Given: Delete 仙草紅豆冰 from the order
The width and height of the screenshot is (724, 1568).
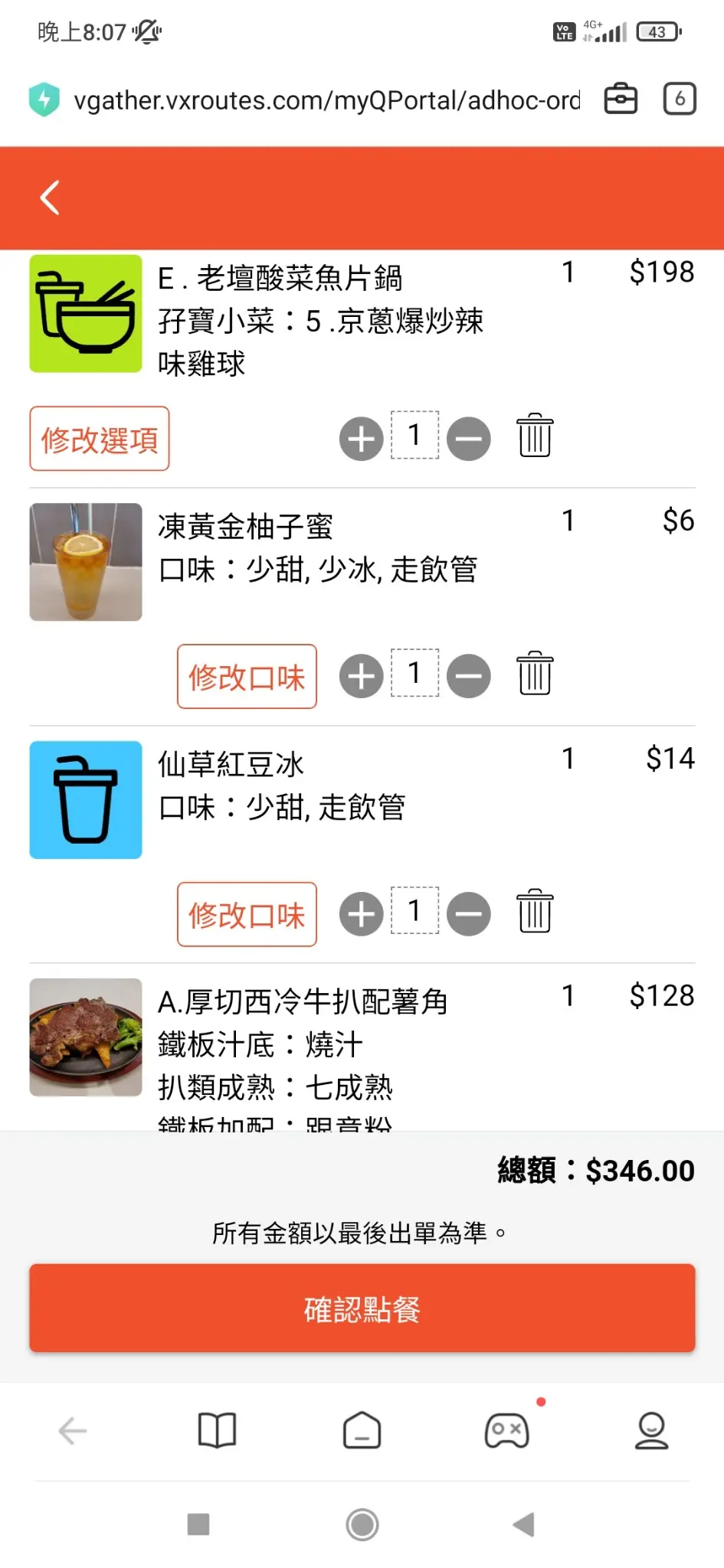Looking at the screenshot, I should tap(535, 911).
